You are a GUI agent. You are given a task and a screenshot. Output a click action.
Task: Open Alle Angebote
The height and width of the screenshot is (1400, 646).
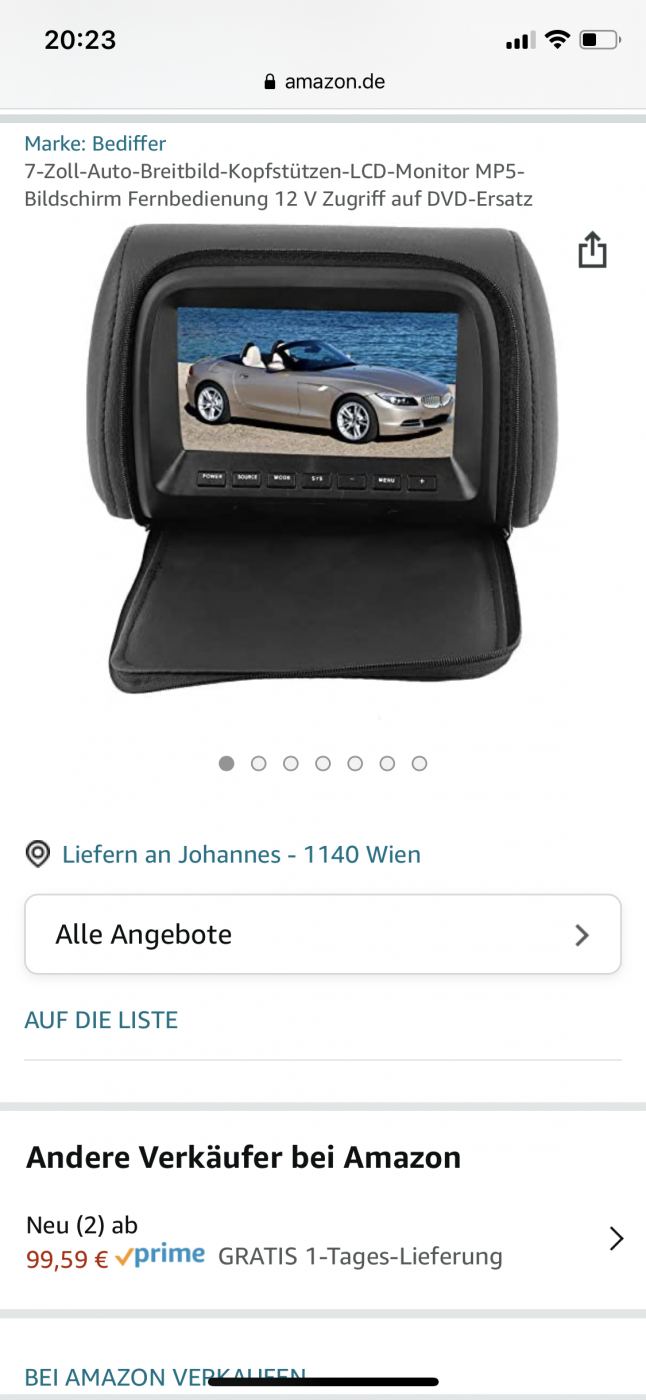[x=323, y=934]
